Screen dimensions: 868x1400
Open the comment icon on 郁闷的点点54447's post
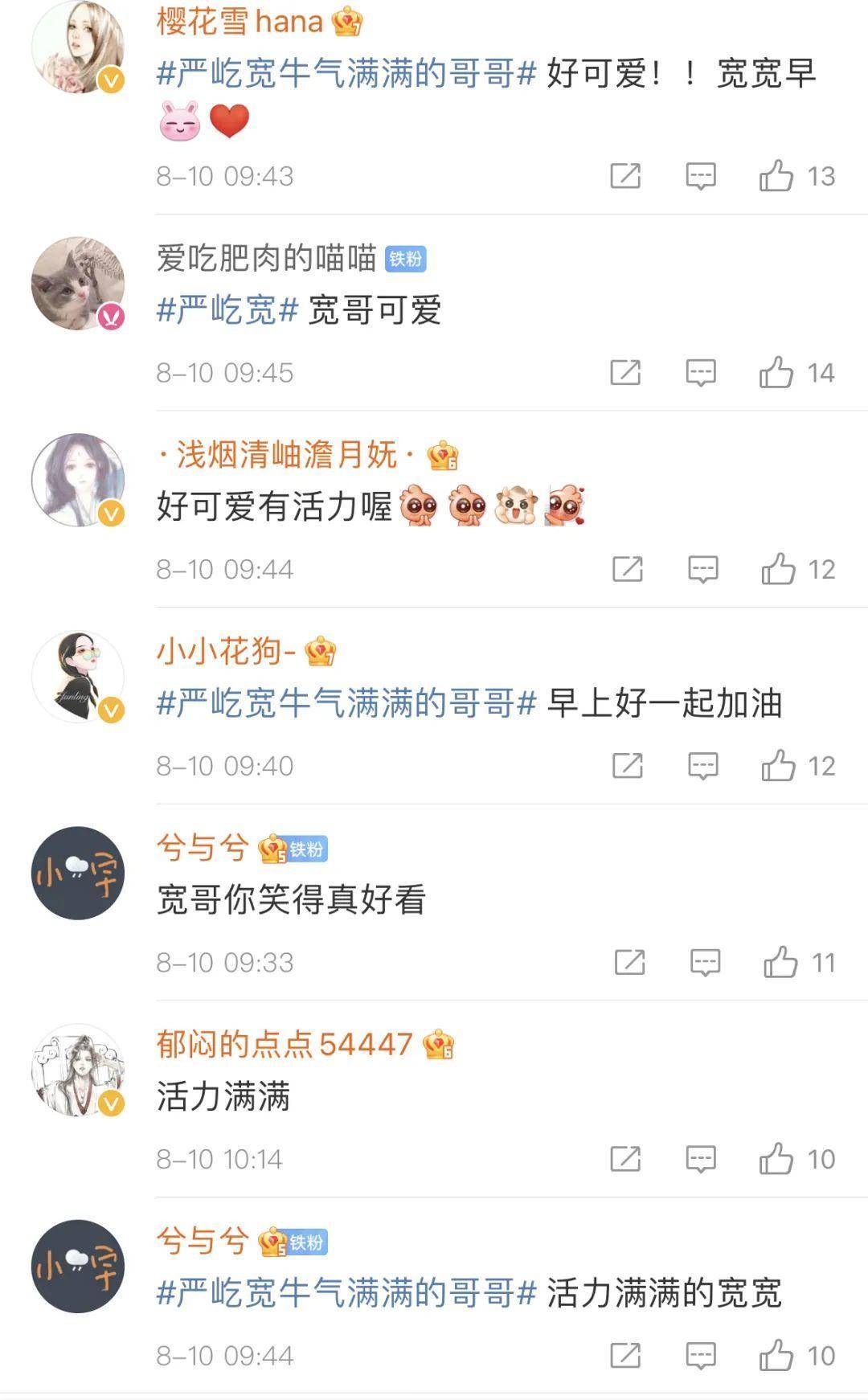702,1156
